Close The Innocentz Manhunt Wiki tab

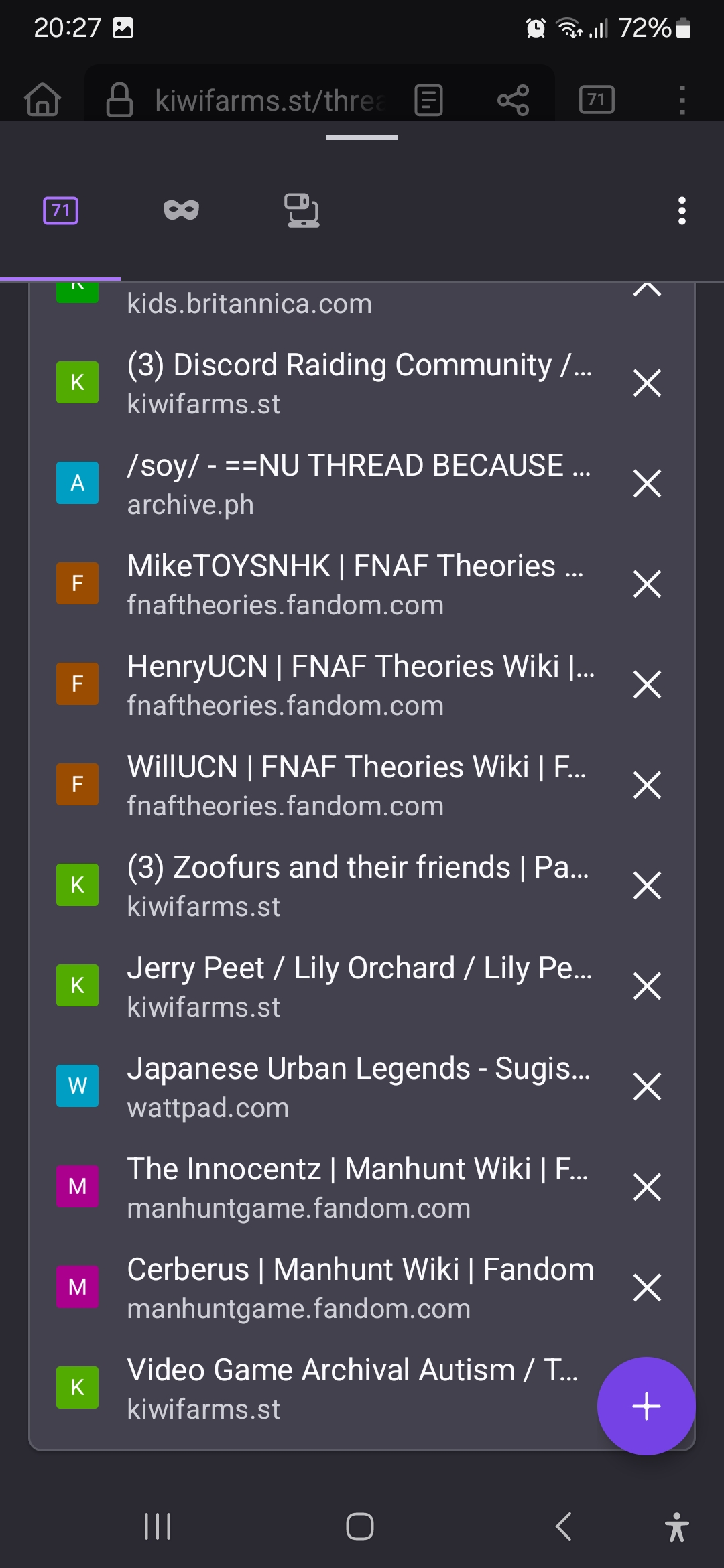pyautogui.click(x=647, y=1187)
